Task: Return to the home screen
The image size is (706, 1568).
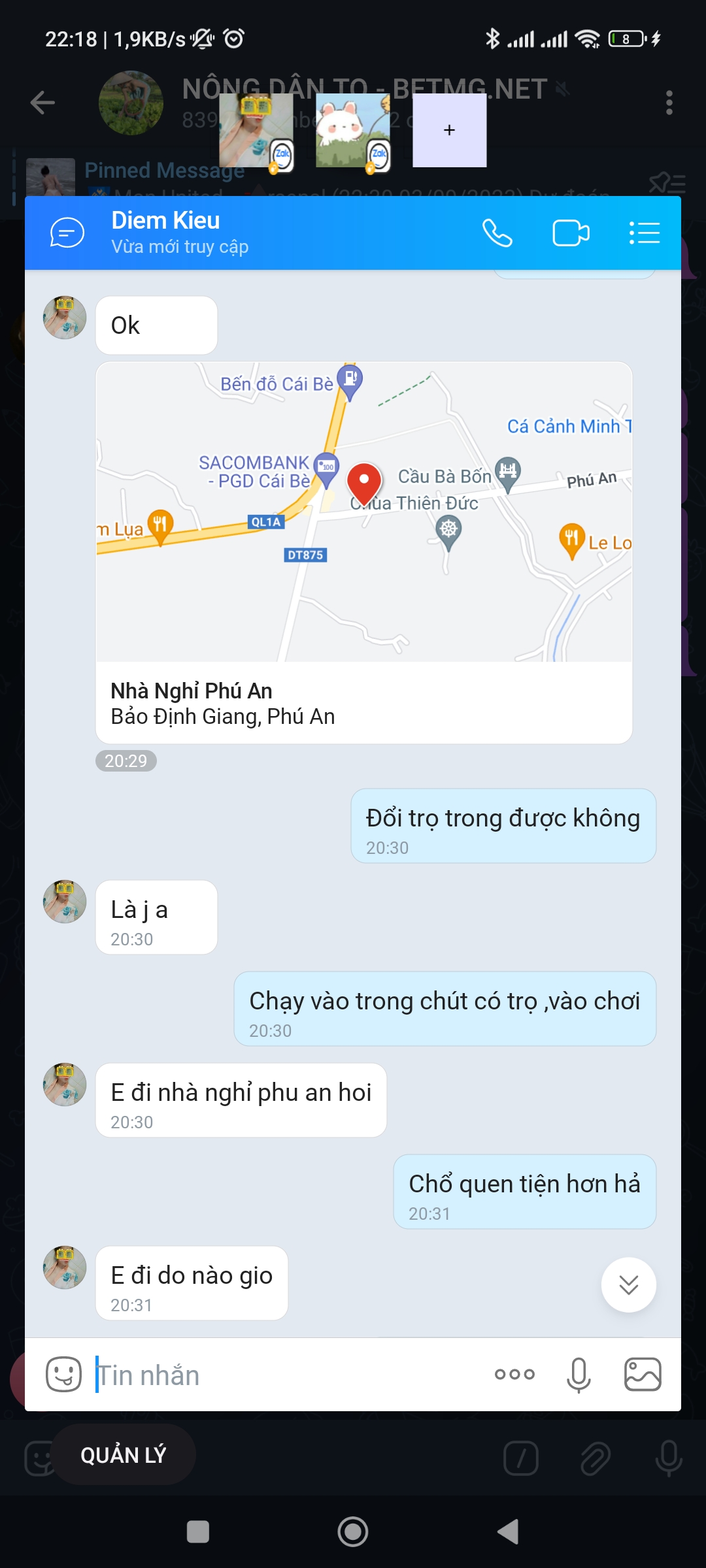Action: tap(353, 1531)
